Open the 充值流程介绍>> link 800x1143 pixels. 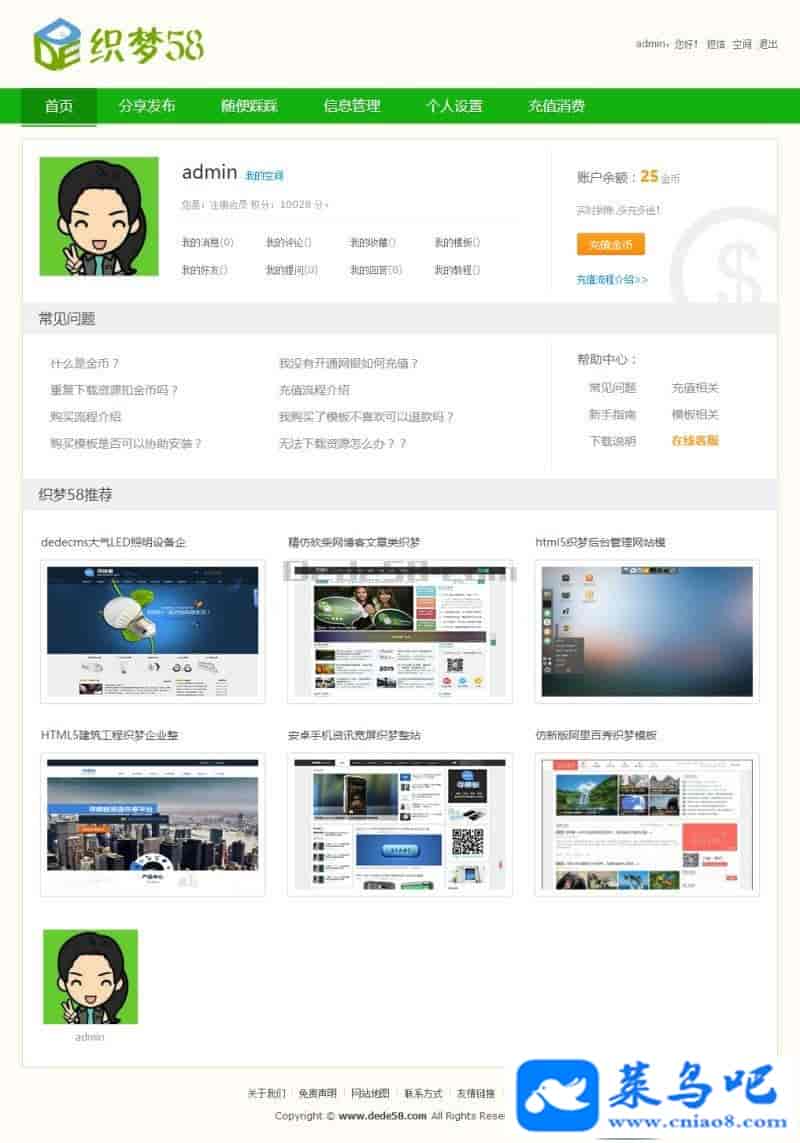tap(612, 280)
